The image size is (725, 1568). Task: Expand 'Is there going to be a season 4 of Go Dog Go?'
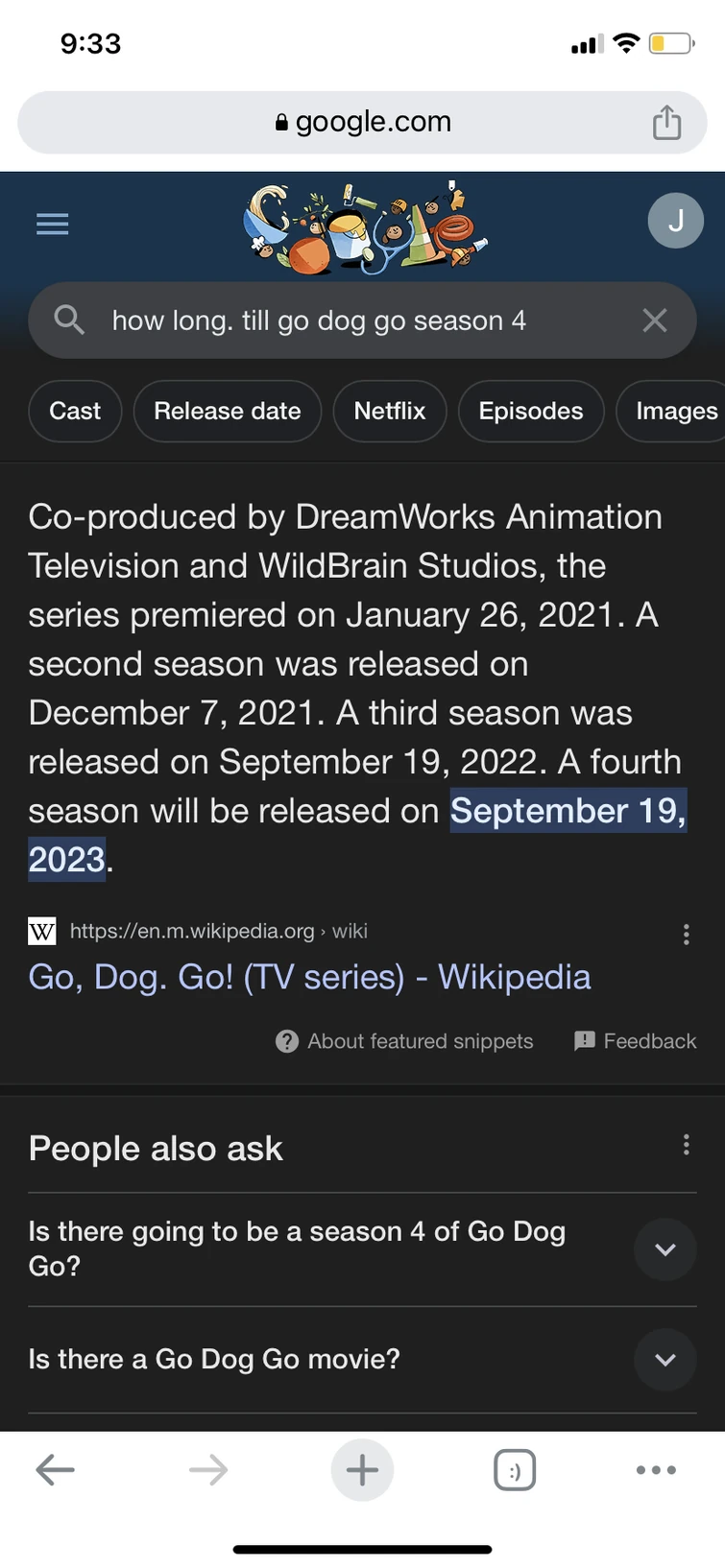tap(665, 1249)
